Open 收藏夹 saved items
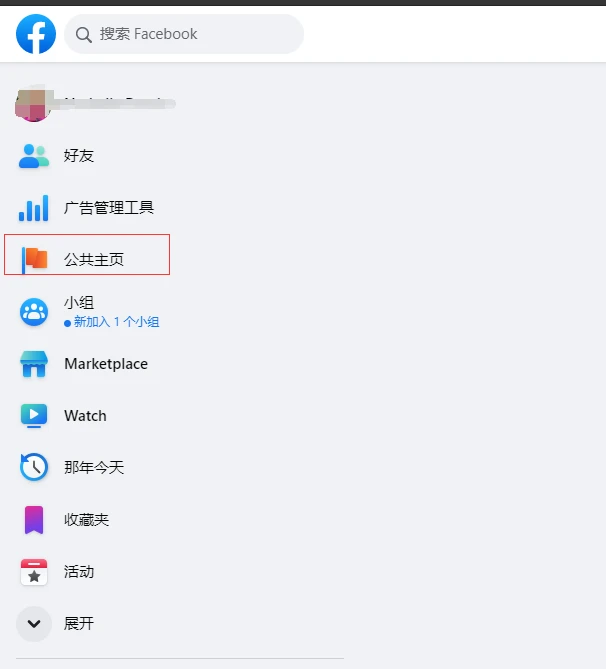Viewport: 606px width, 669px height. (86, 520)
